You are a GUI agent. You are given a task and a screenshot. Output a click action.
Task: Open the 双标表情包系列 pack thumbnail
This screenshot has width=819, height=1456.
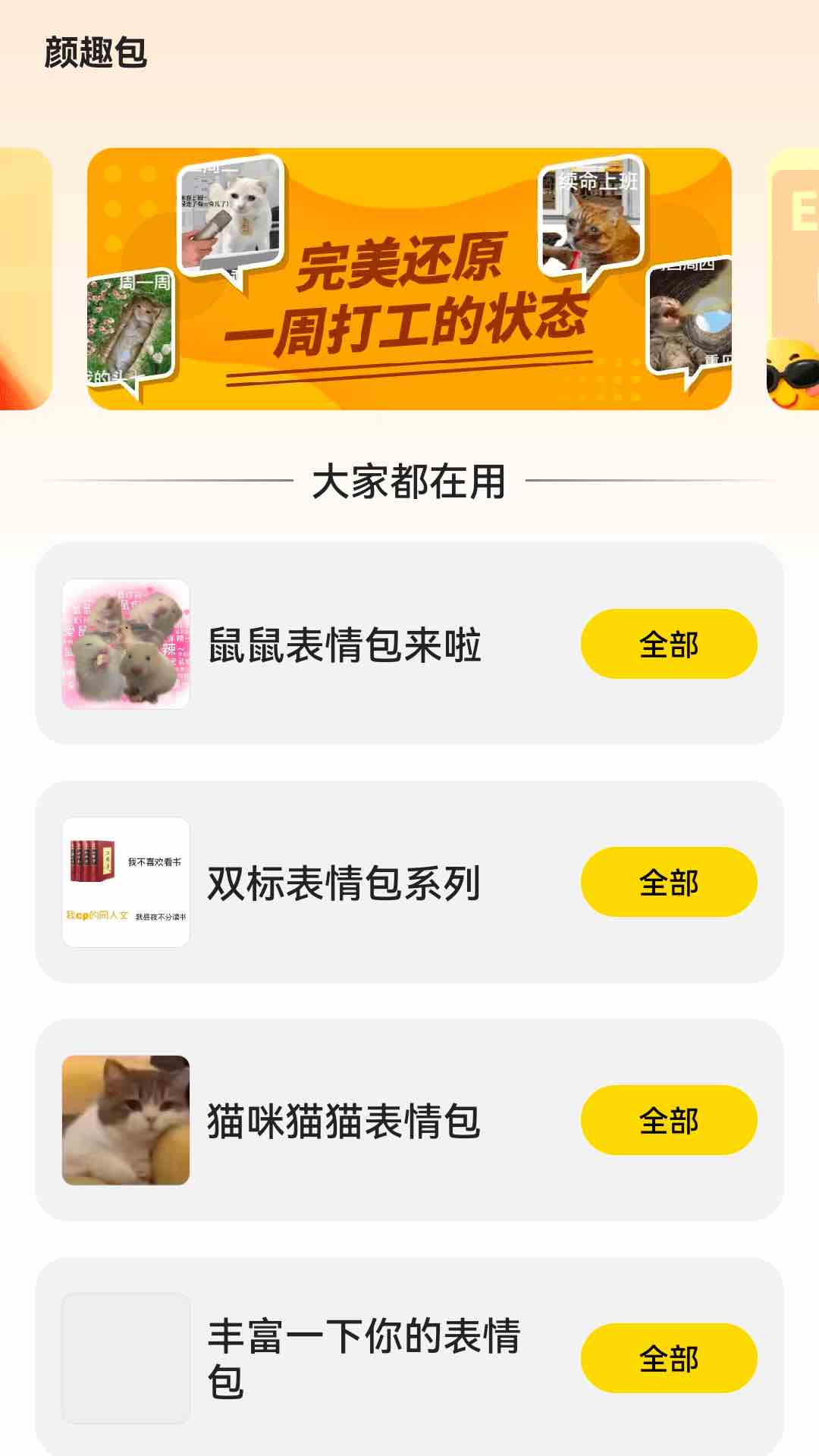pyautogui.click(x=126, y=882)
